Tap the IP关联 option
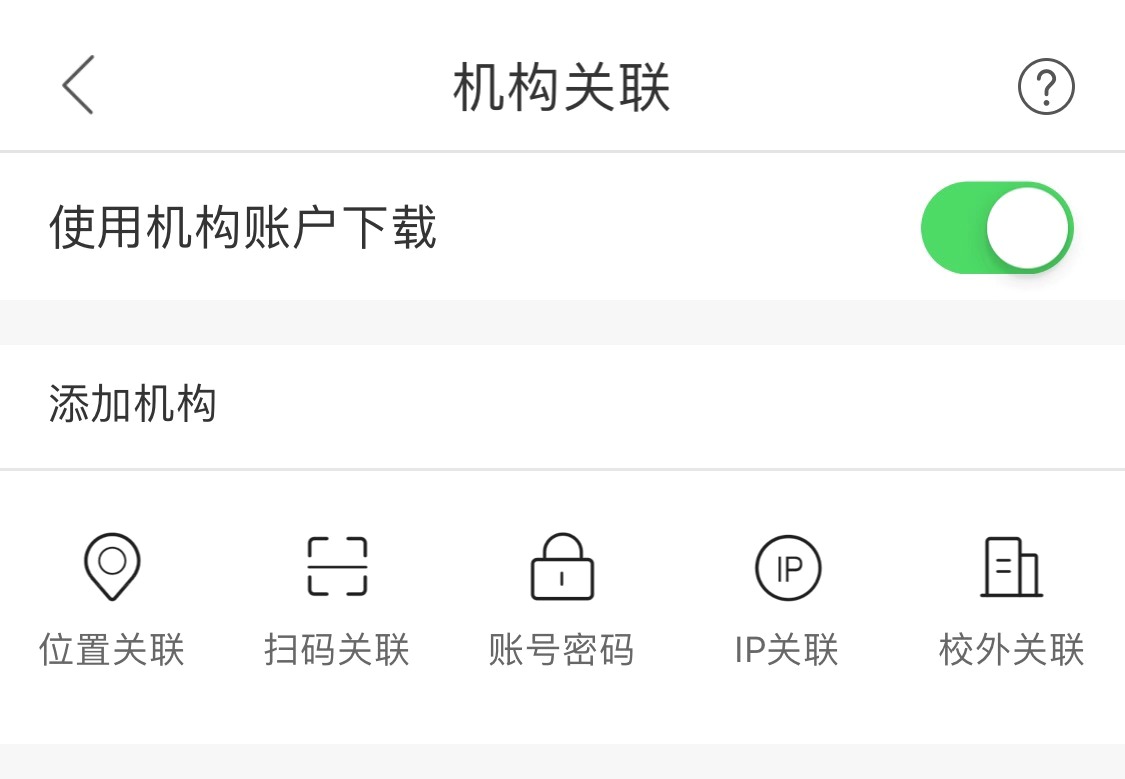 [x=787, y=597]
